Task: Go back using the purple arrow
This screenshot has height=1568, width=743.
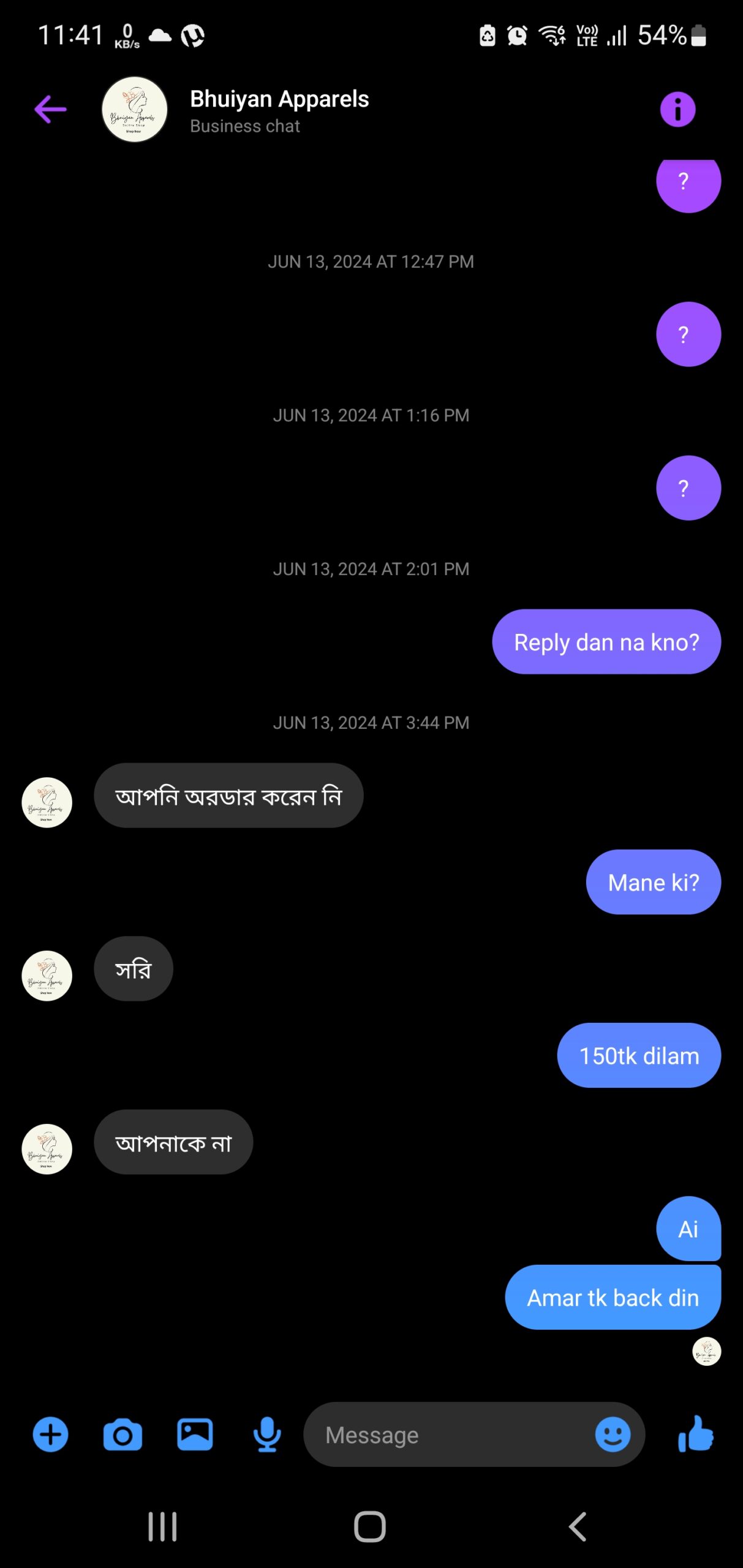Action: point(50,110)
